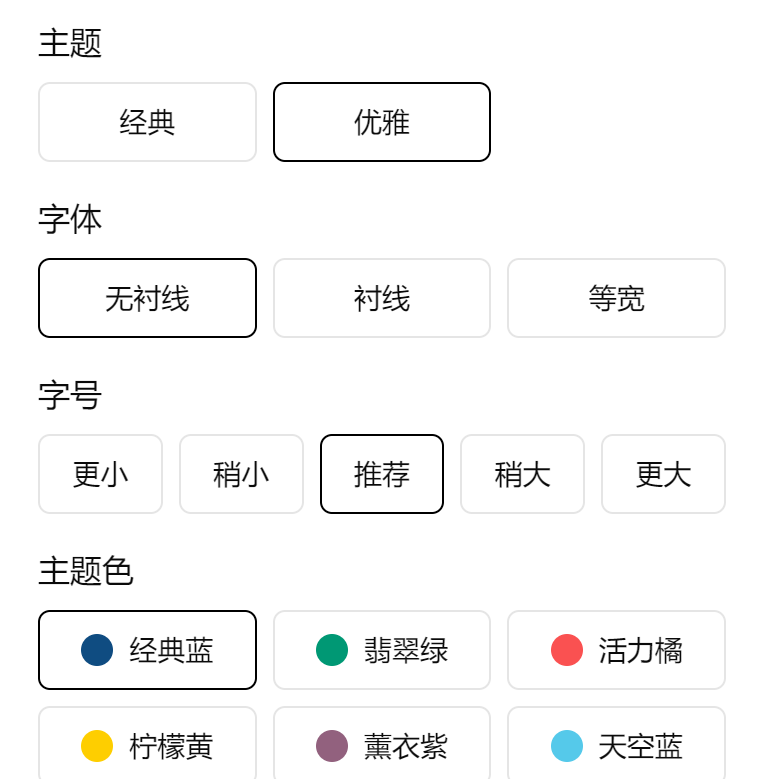
Task: Choose the 天空蓝 theme color
Action: [616, 745]
